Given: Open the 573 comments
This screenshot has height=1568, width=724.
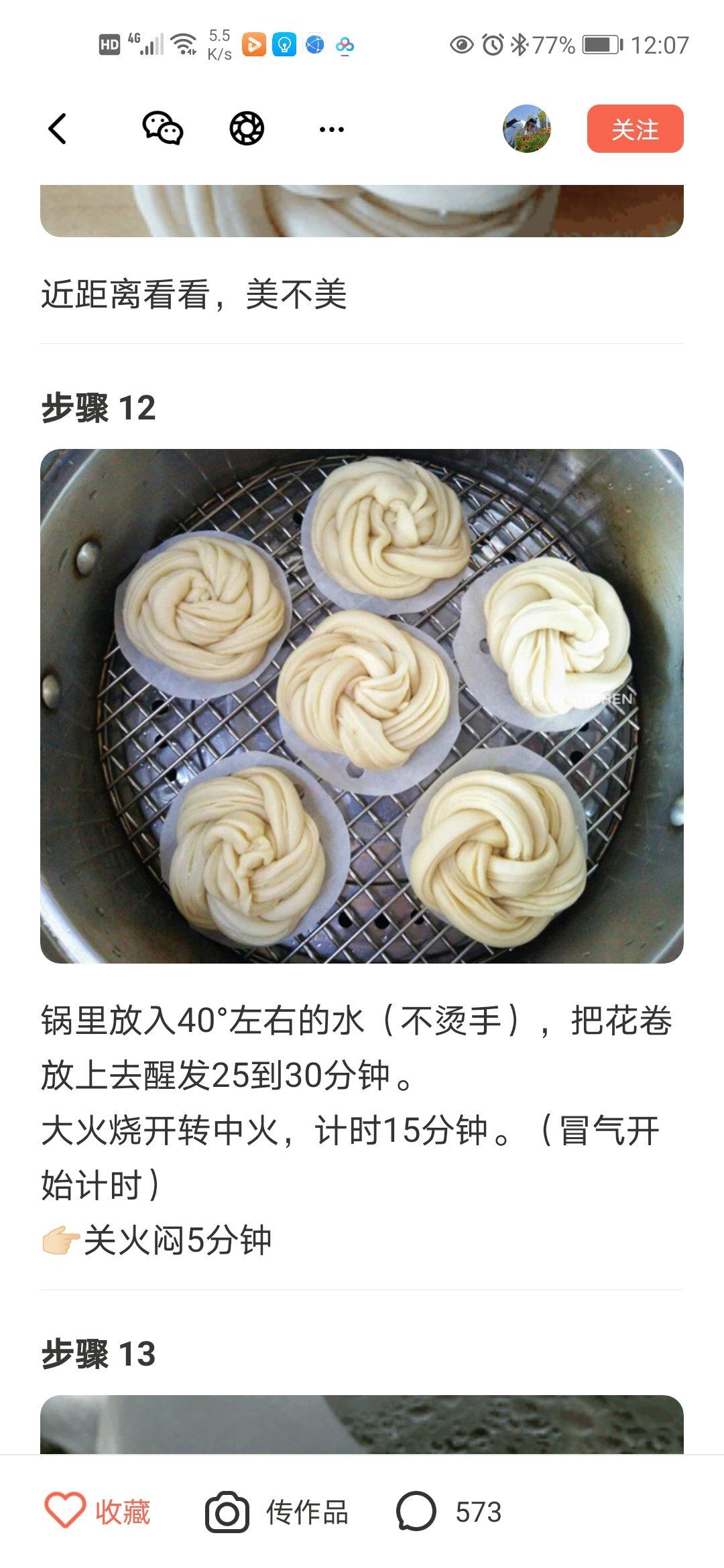Looking at the screenshot, I should click(x=449, y=1512).
